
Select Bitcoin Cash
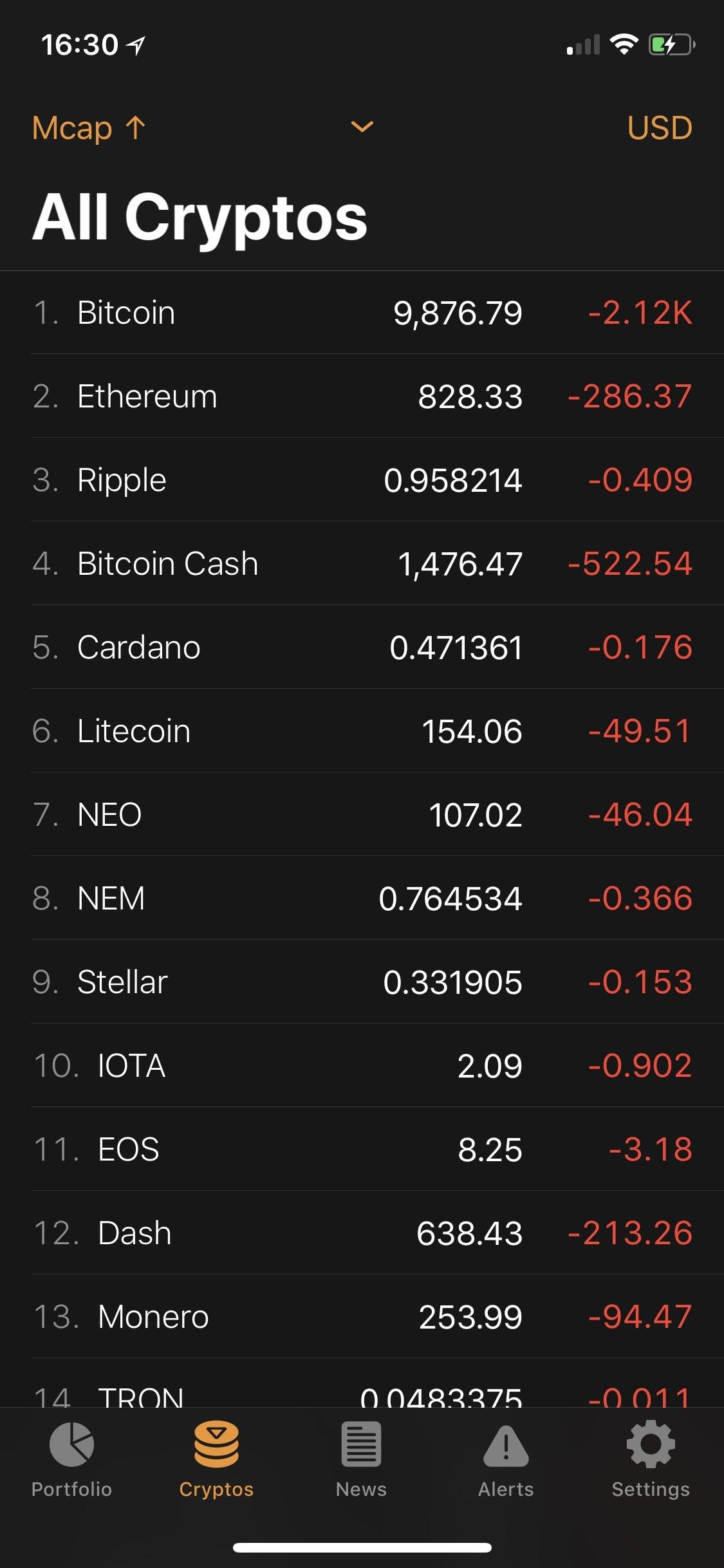(362, 563)
